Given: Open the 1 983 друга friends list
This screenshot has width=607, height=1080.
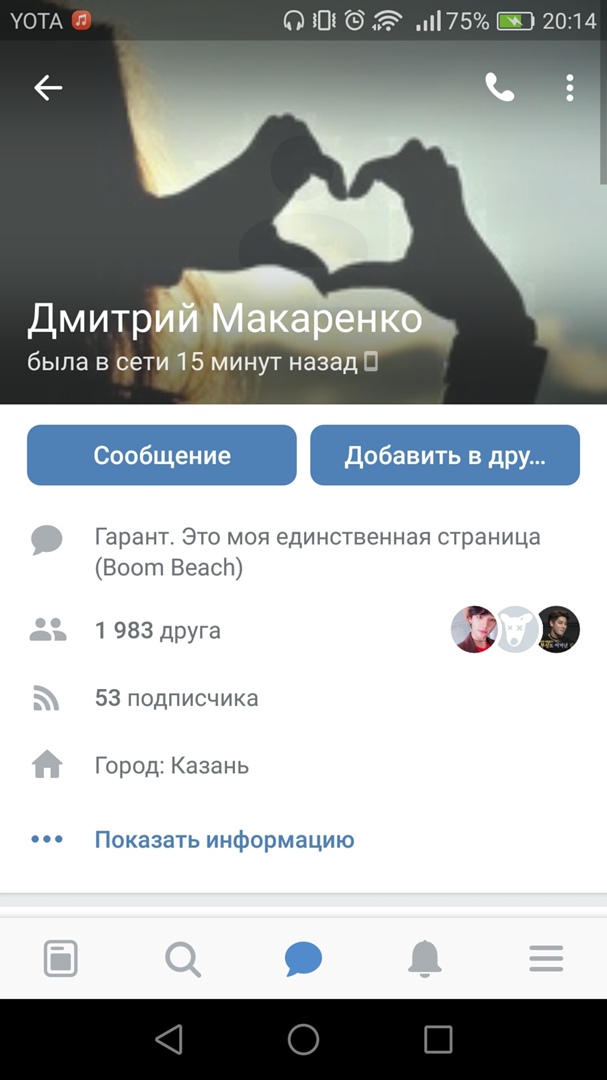Looking at the screenshot, I should (x=158, y=630).
